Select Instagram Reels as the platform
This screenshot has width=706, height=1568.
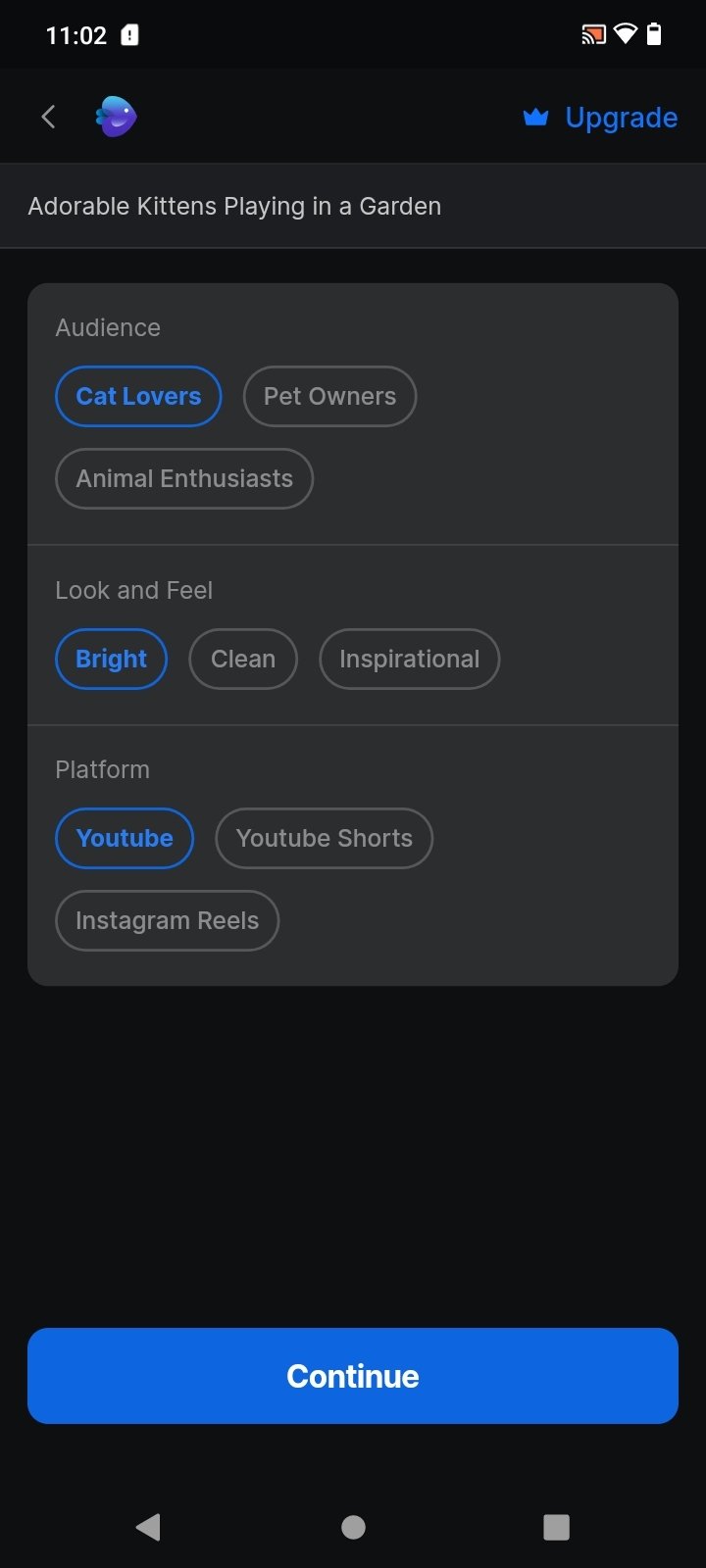pos(167,919)
